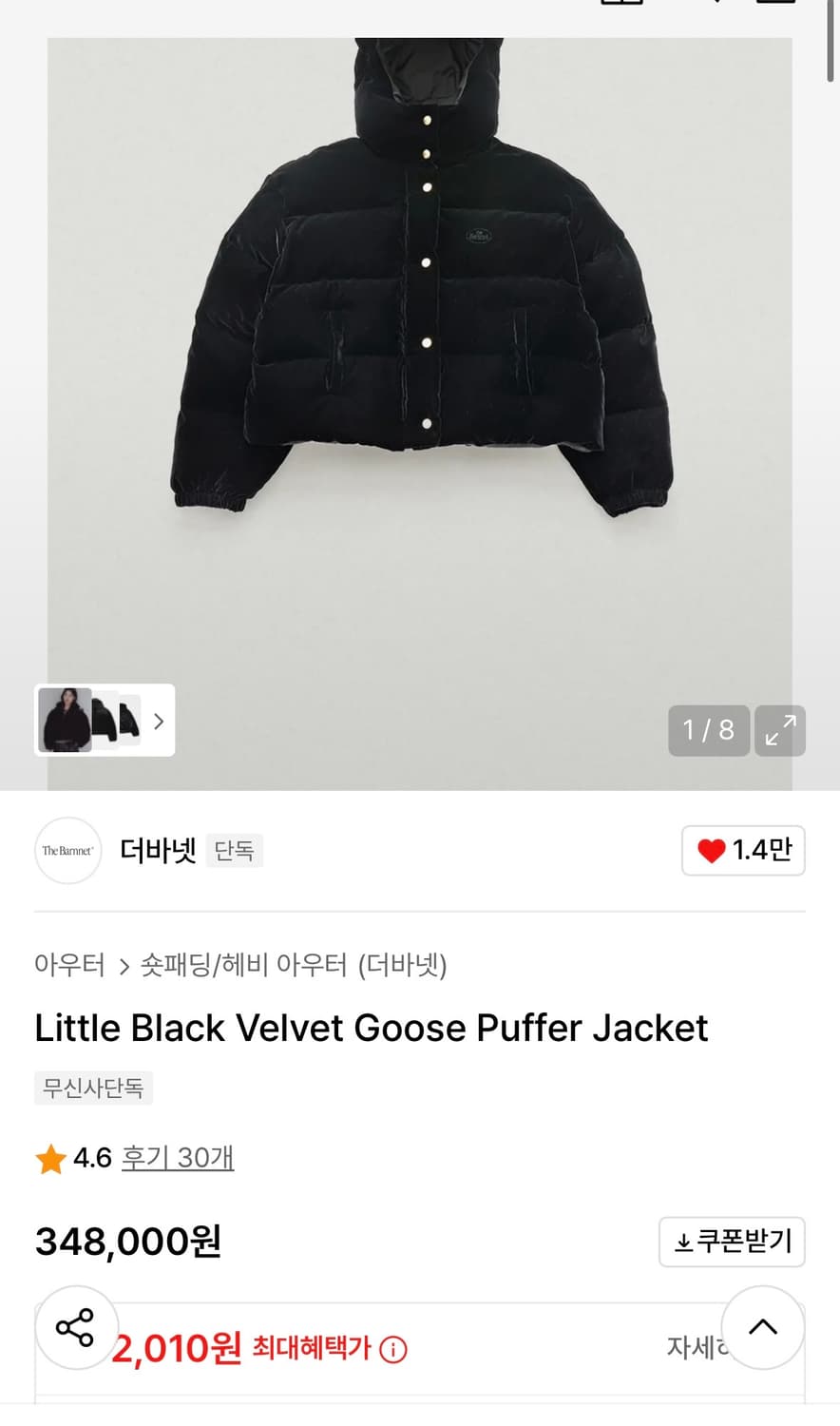This screenshot has height=1426, width=840.
Task: Collapse the price benefits panel with up chevron
Action: coord(762,1328)
